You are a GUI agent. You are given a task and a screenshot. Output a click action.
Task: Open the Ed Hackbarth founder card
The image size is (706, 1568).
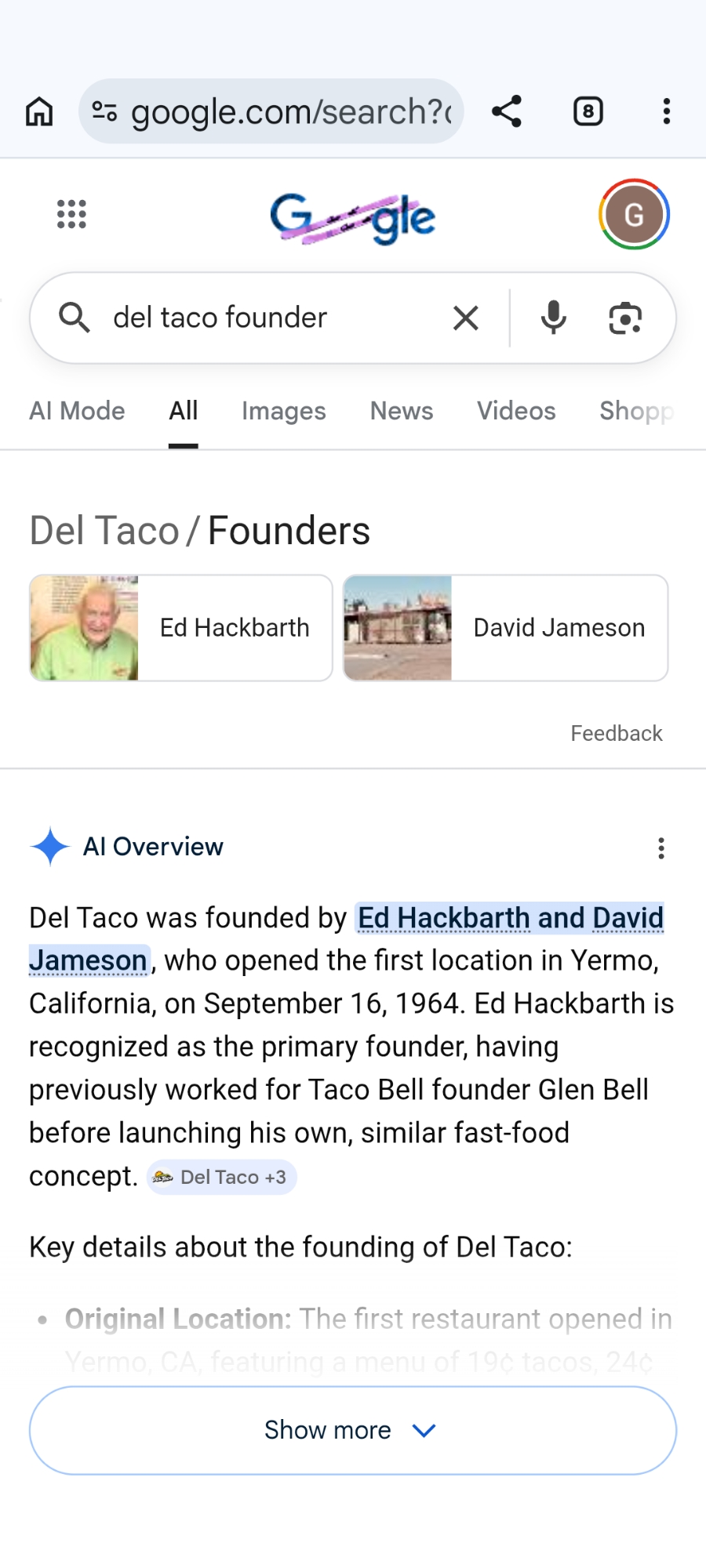[x=181, y=628]
